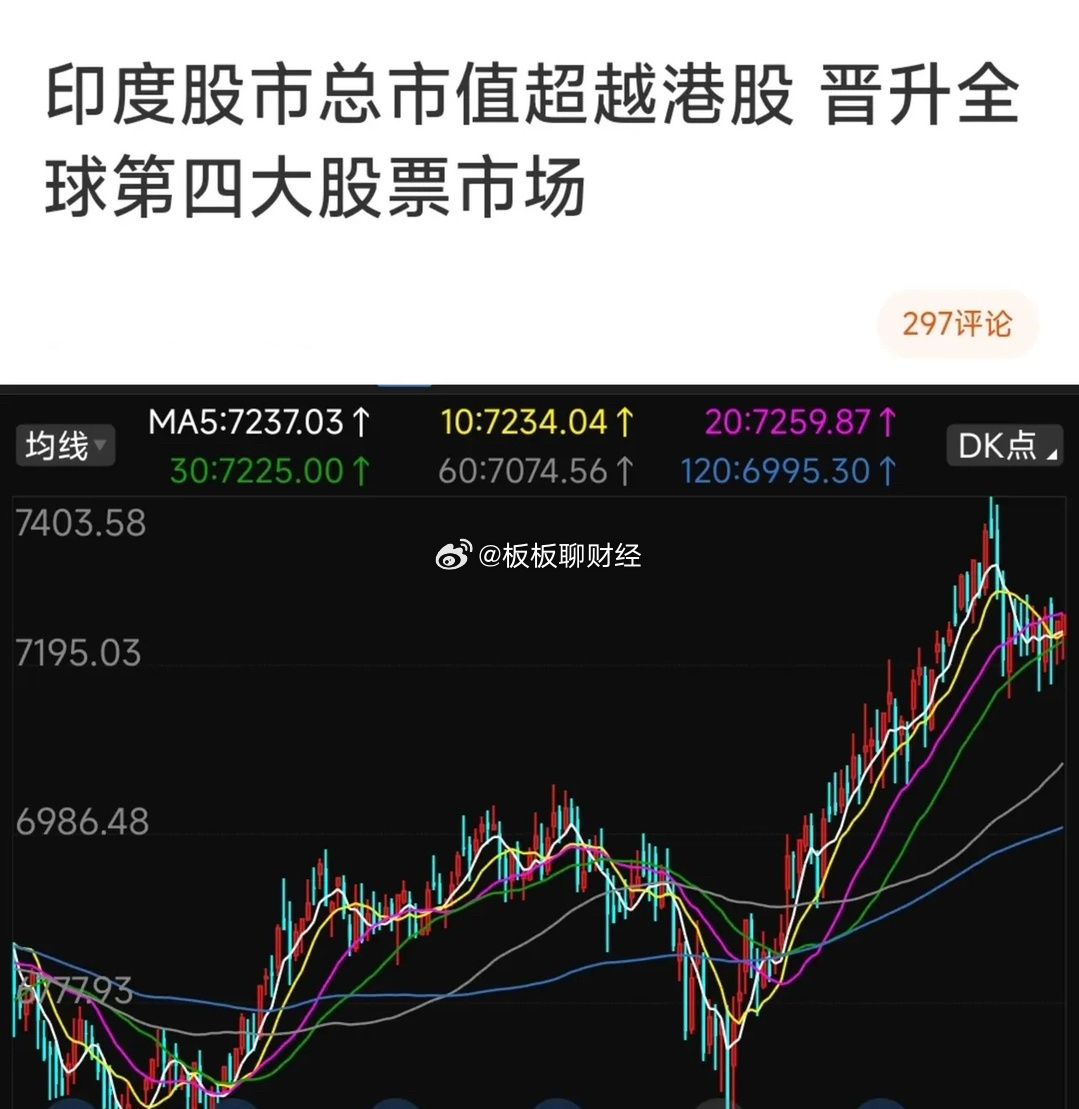Tap the up arrow beside MA5 value
Screen dimensions: 1079x1109
(360, 423)
